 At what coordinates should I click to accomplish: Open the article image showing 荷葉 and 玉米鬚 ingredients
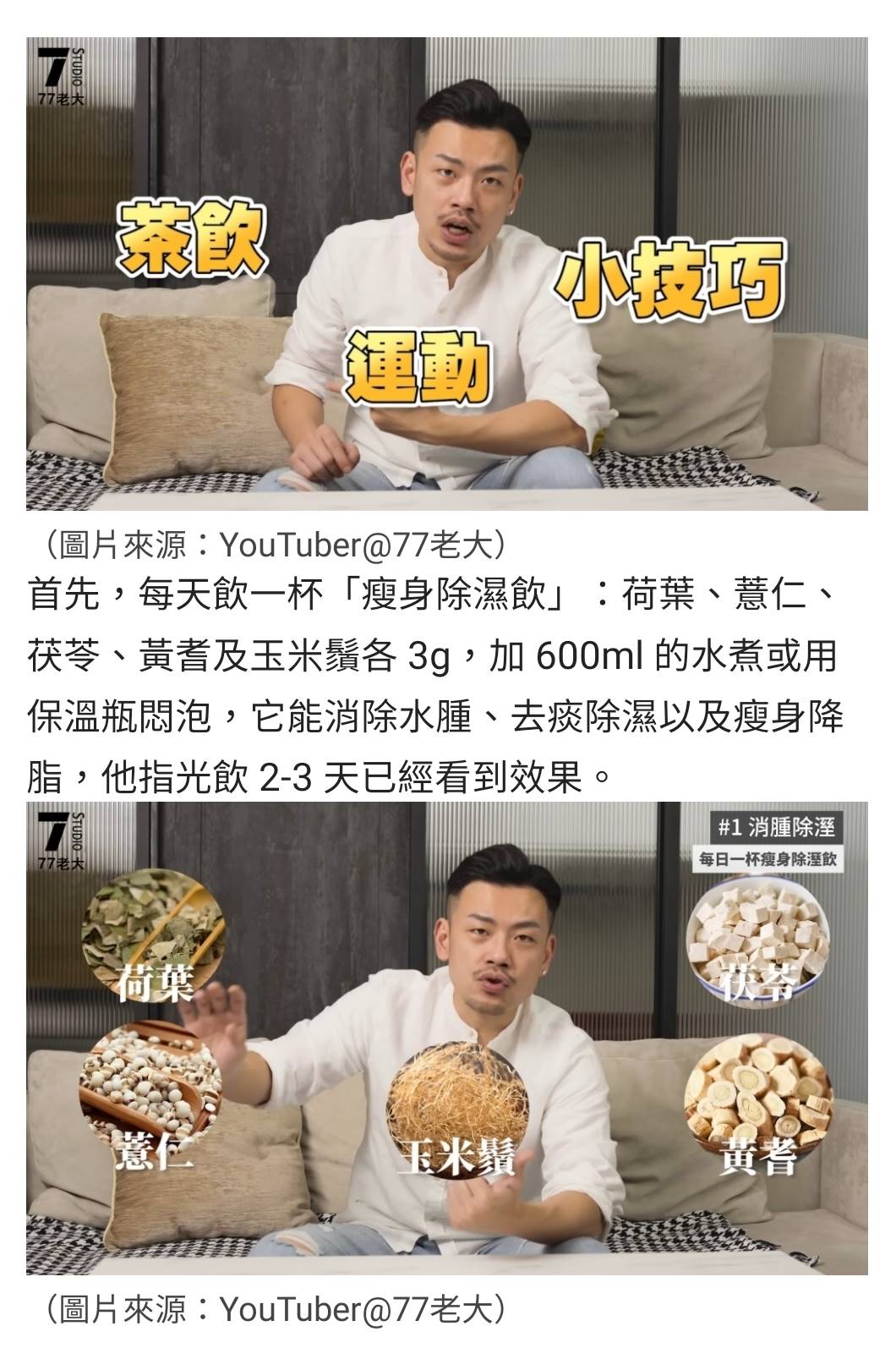[x=446, y=1038]
